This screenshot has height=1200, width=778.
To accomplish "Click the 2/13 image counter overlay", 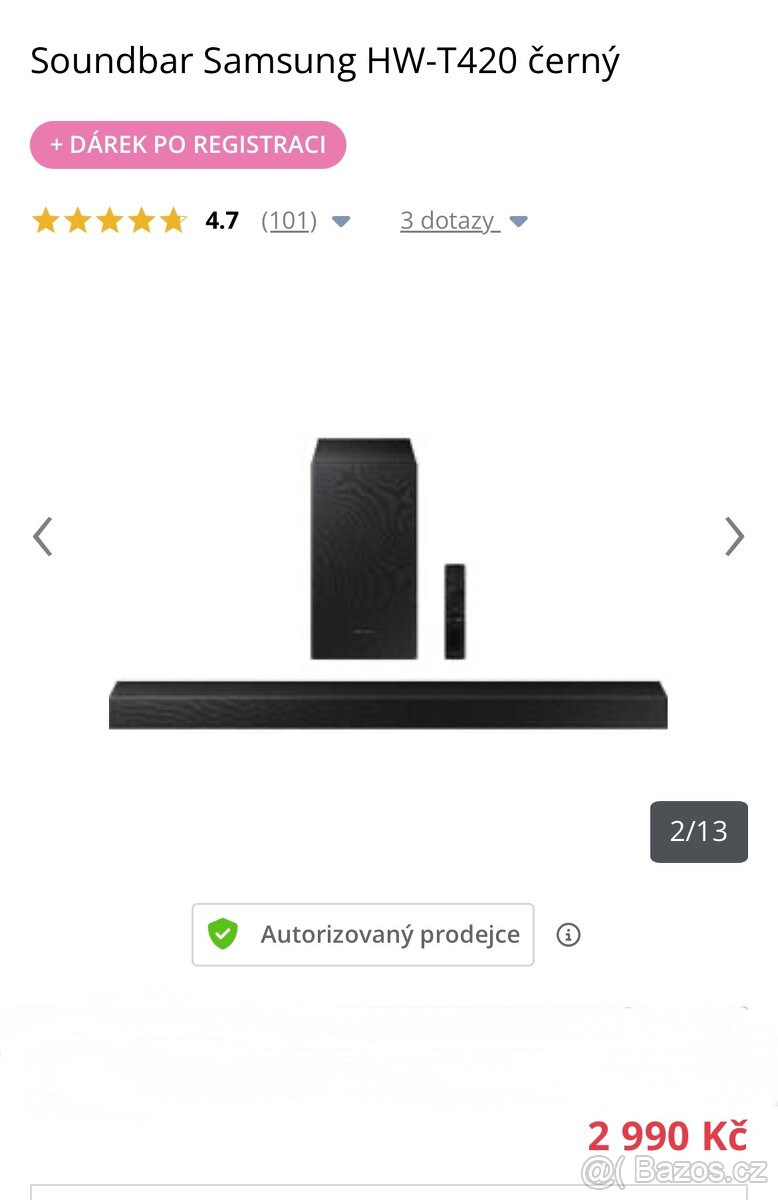I will coord(698,831).
